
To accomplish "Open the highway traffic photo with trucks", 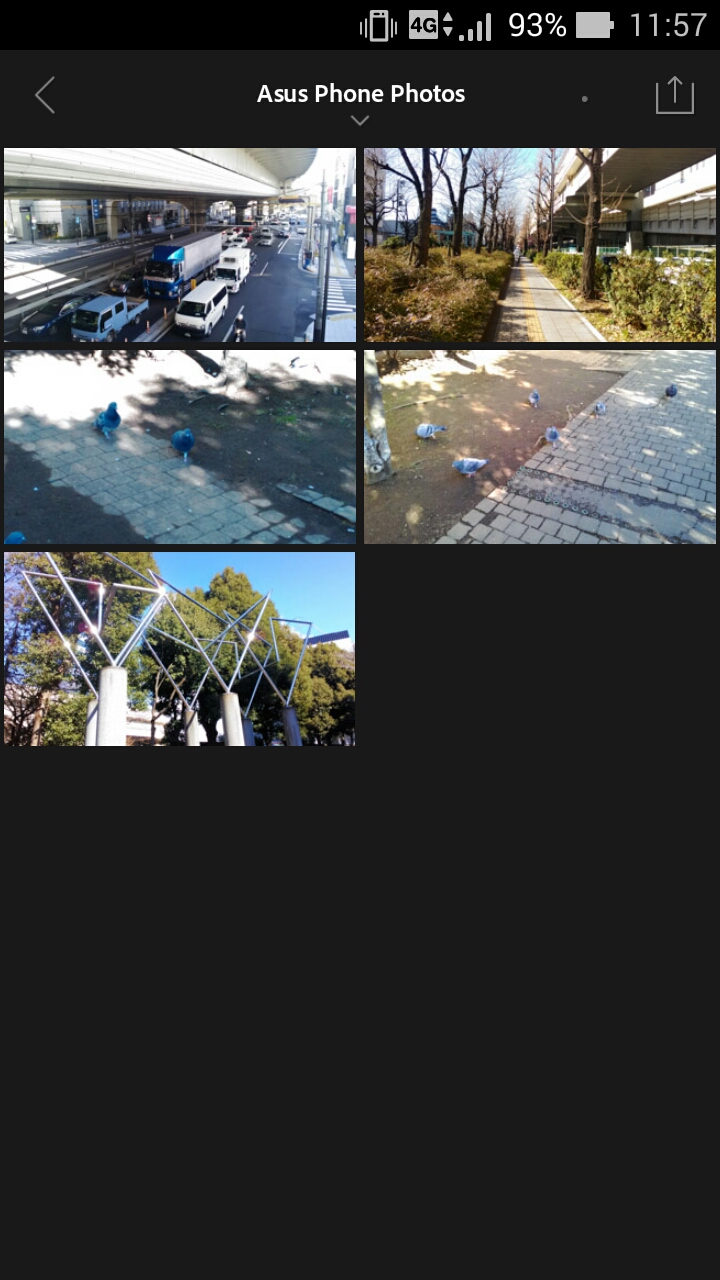I will [x=180, y=245].
